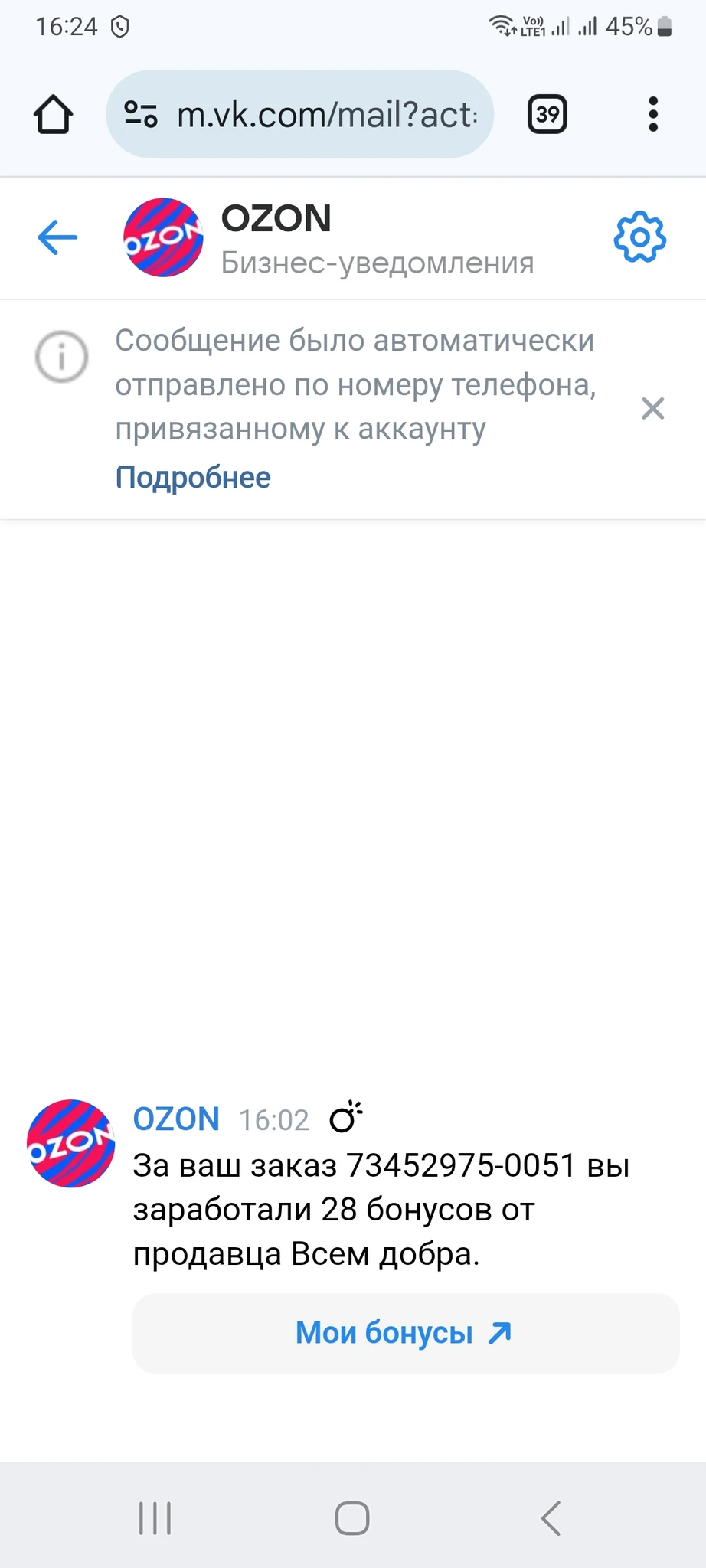The width and height of the screenshot is (706, 1568).
Task: Tap the system back button
Action: click(551, 1517)
